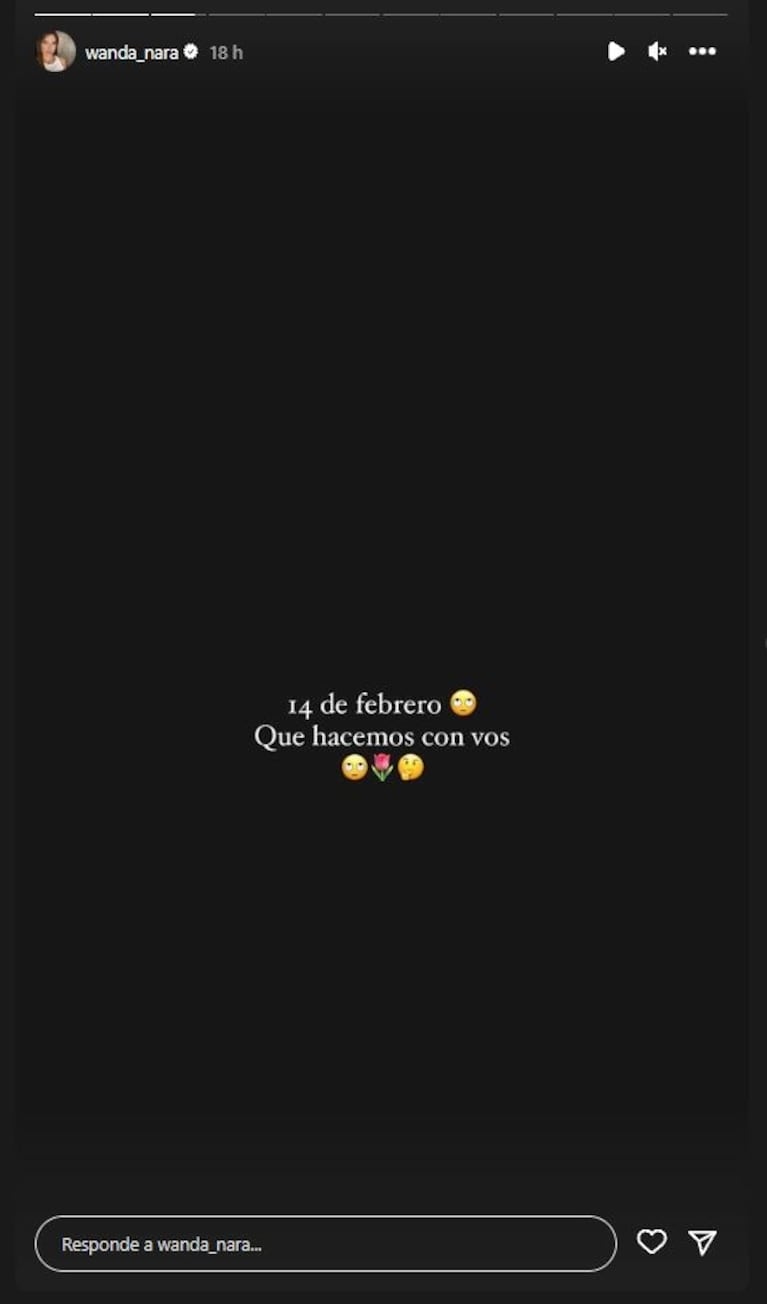Tap the Responde a wanda_nara reply field
The image size is (767, 1304).
click(325, 1244)
